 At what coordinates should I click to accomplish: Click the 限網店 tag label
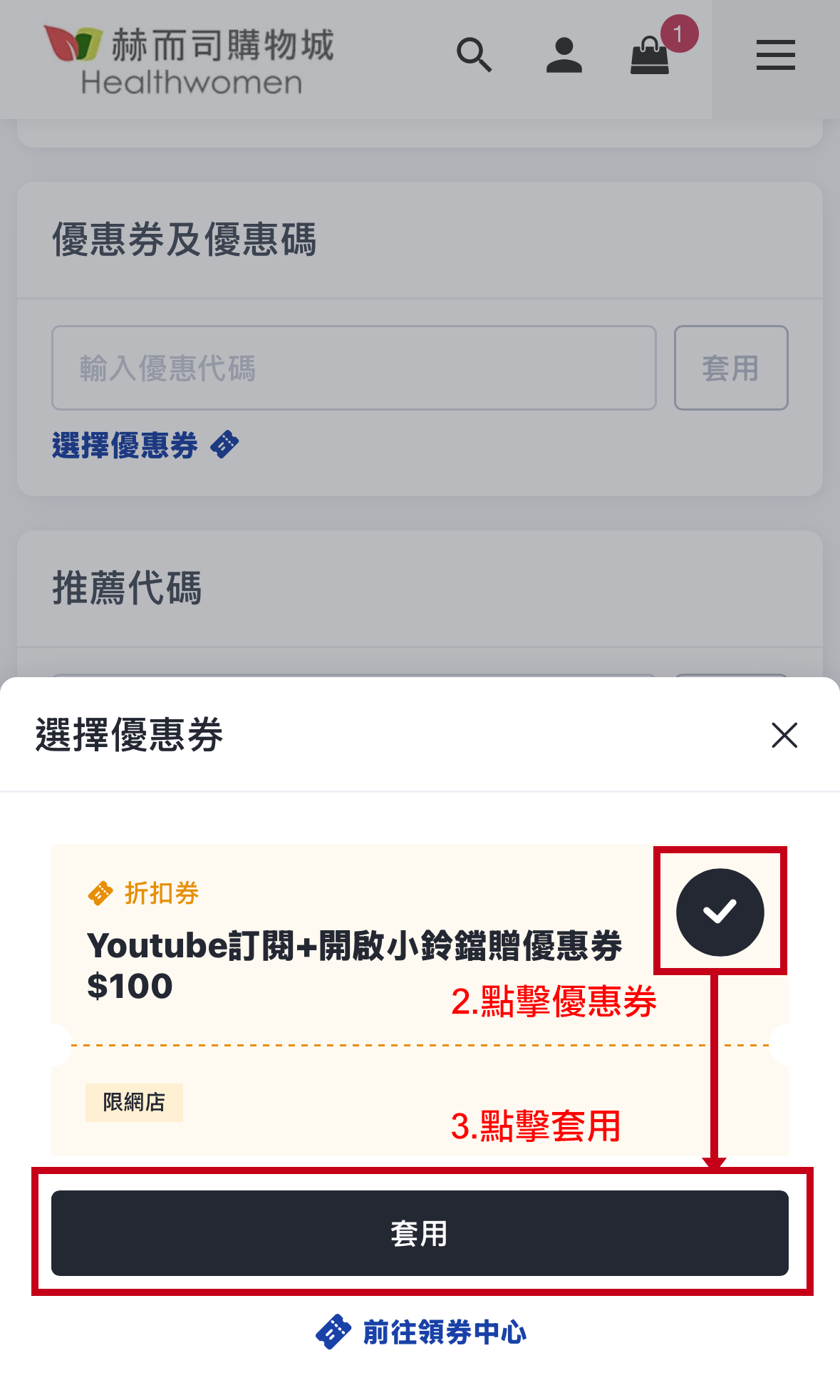click(x=135, y=1102)
